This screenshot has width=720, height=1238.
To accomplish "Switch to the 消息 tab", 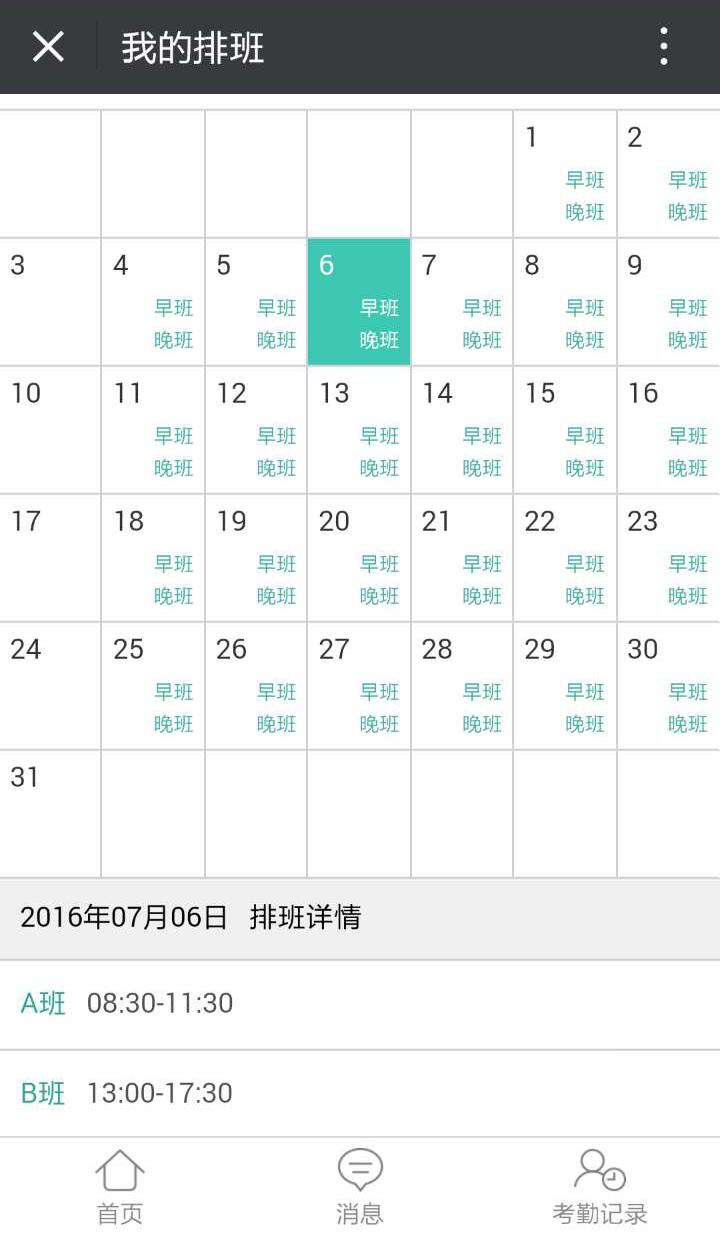I will tap(360, 1187).
